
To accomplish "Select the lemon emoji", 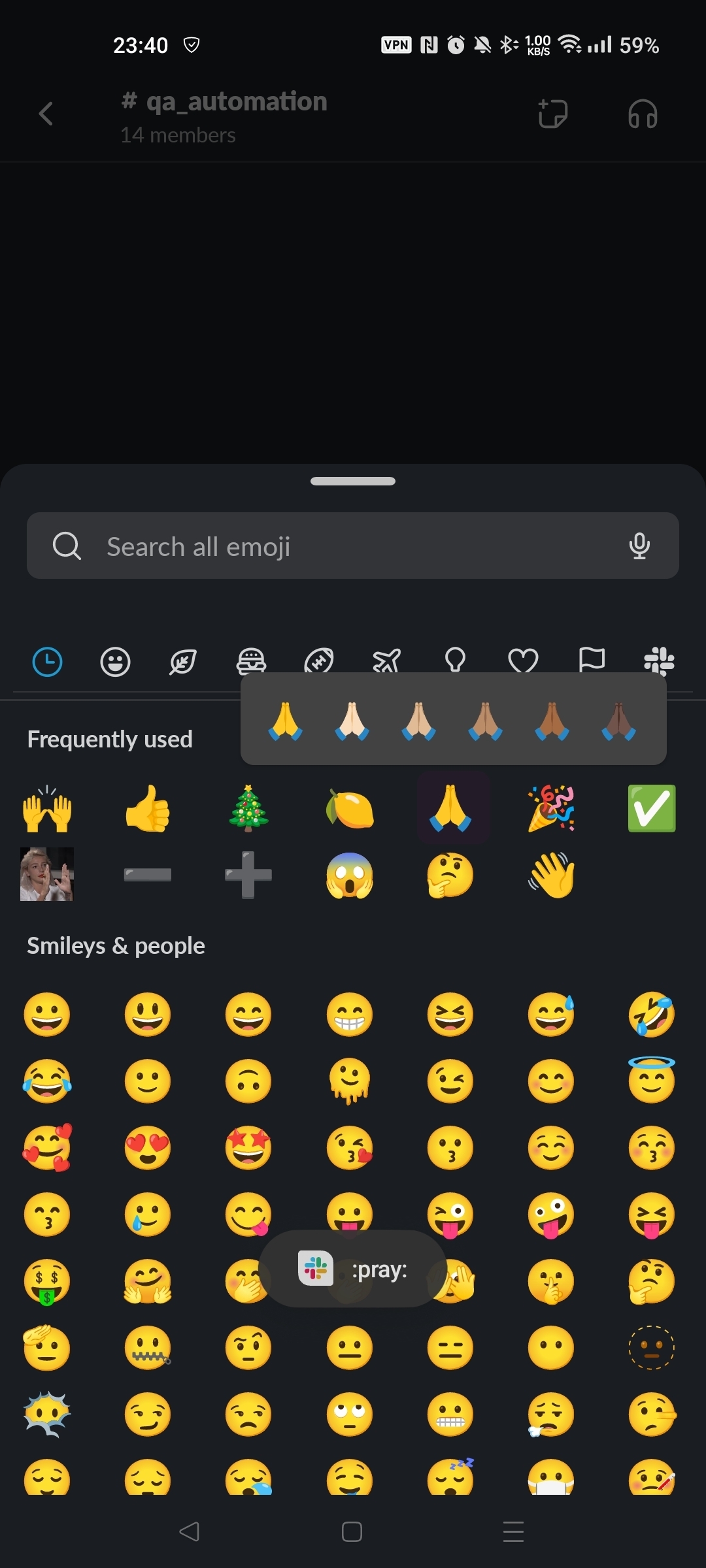I will point(350,809).
